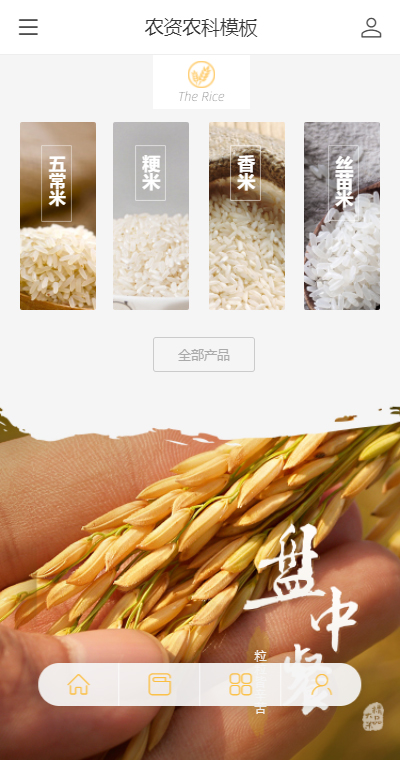Open the profile icon in floating bar
Image resolution: width=400 pixels, height=760 pixels.
point(321,684)
